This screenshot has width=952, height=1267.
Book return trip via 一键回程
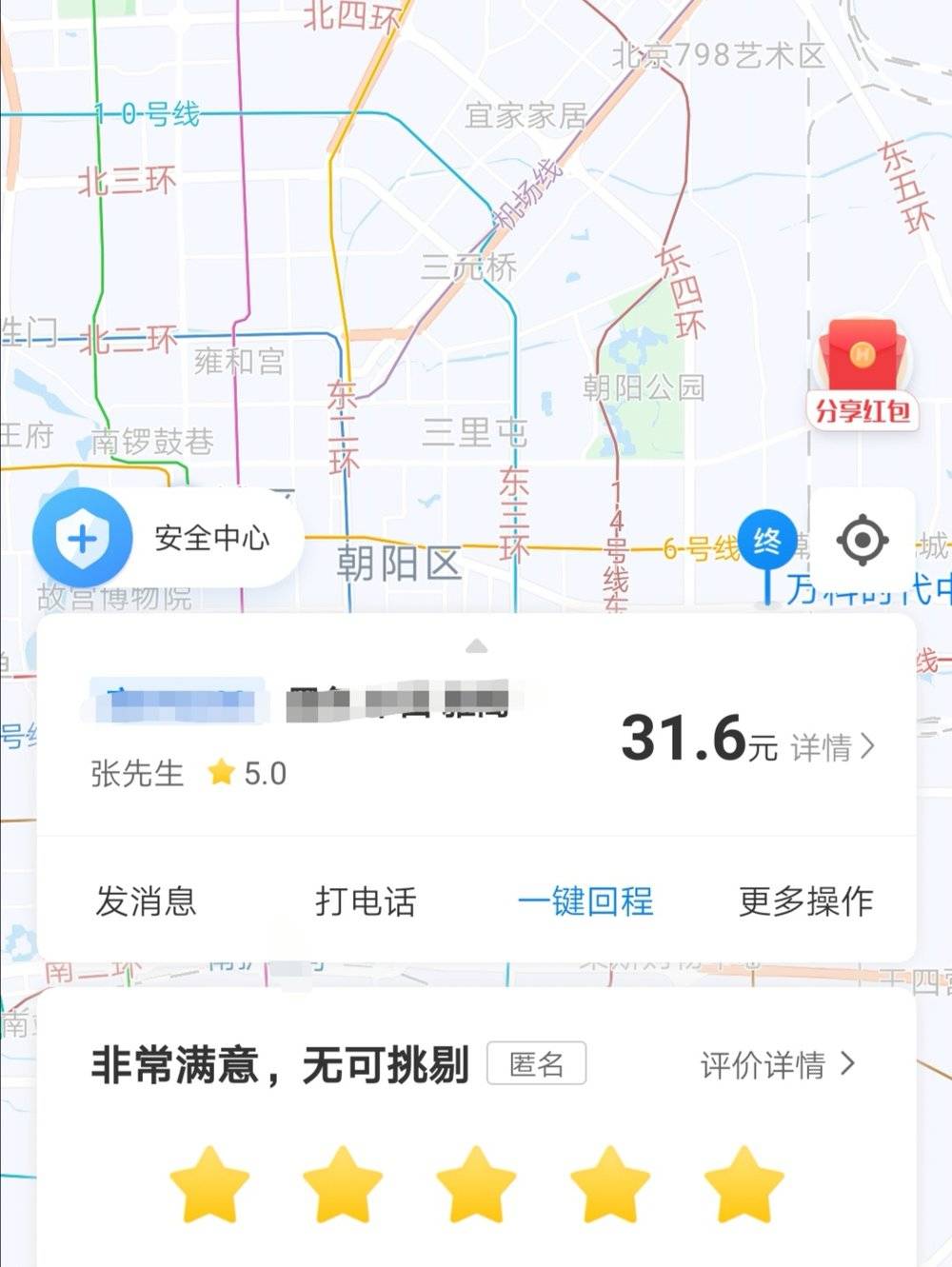point(585,901)
